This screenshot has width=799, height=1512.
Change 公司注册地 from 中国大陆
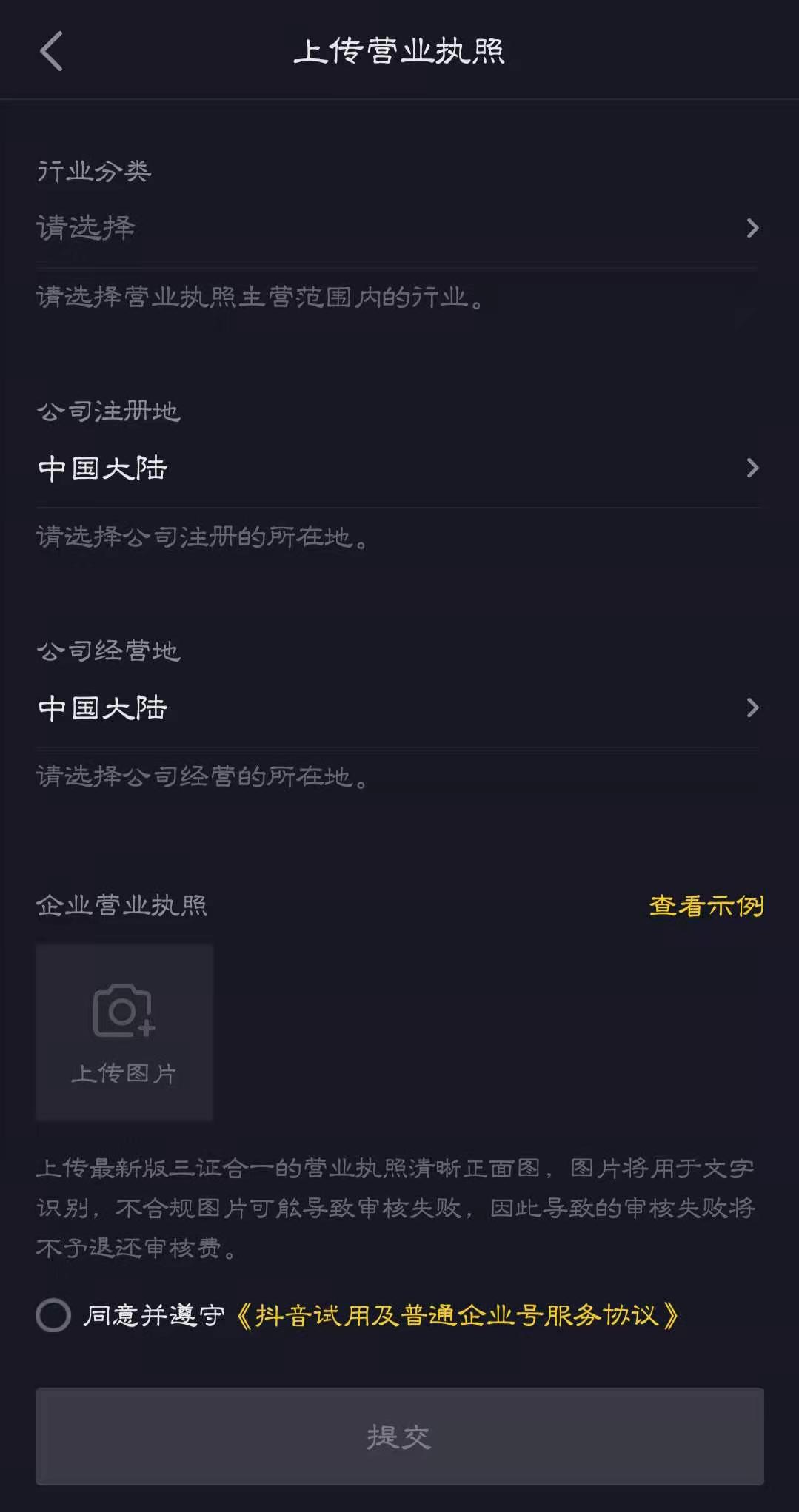tap(398, 468)
